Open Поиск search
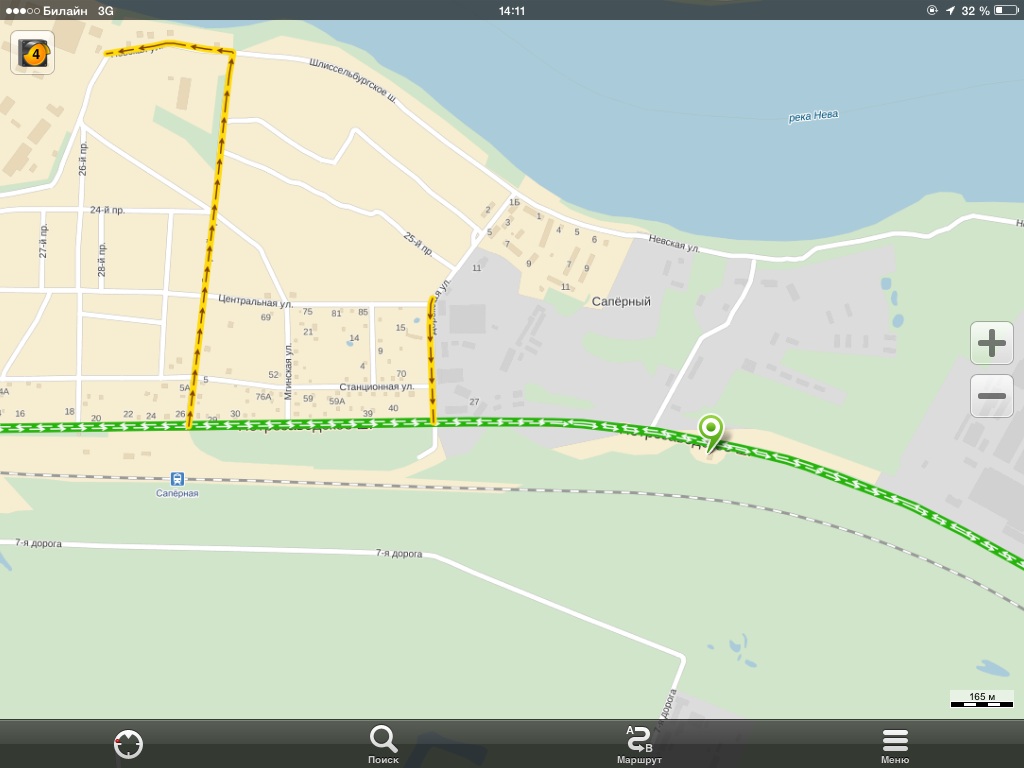This screenshot has width=1024, height=768. point(383,744)
